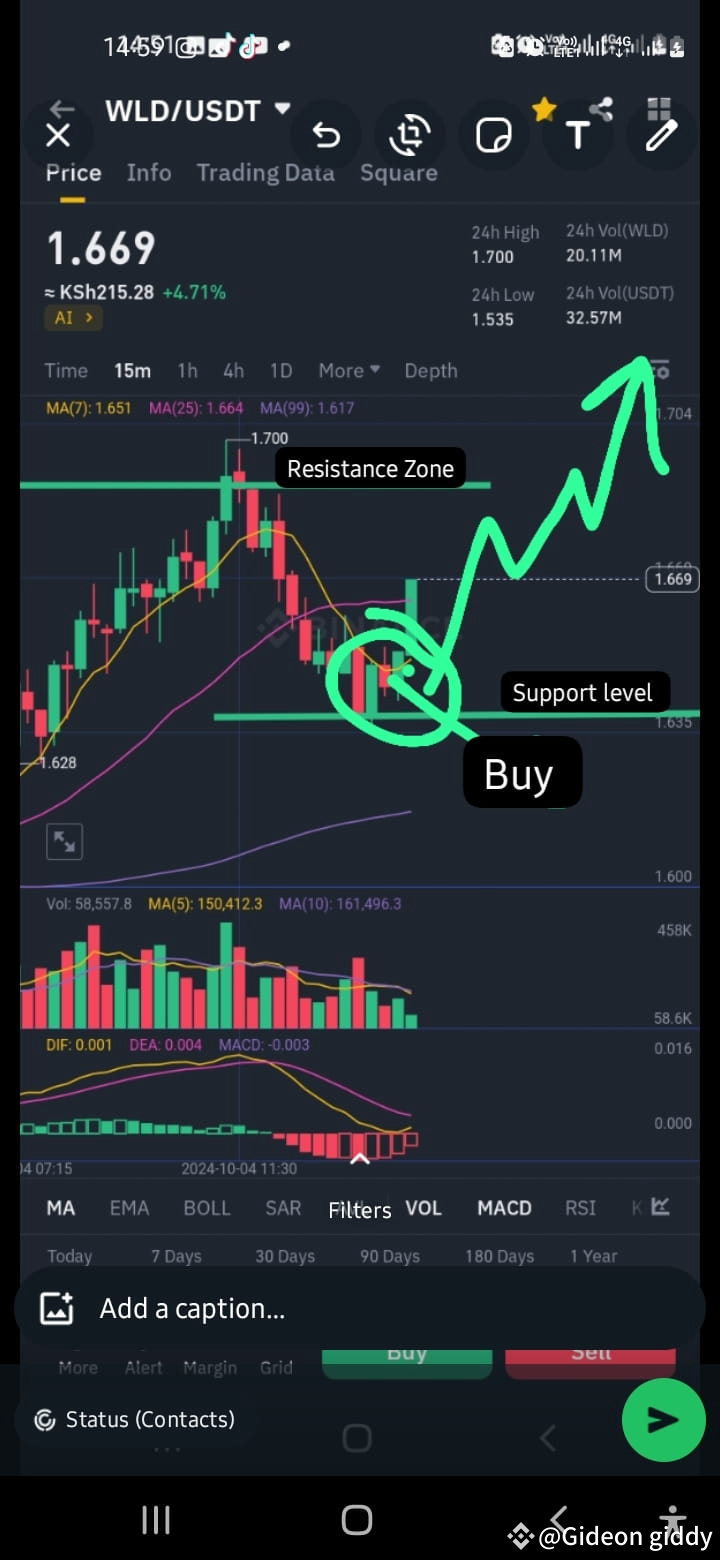Send the edited status update

(663, 1419)
